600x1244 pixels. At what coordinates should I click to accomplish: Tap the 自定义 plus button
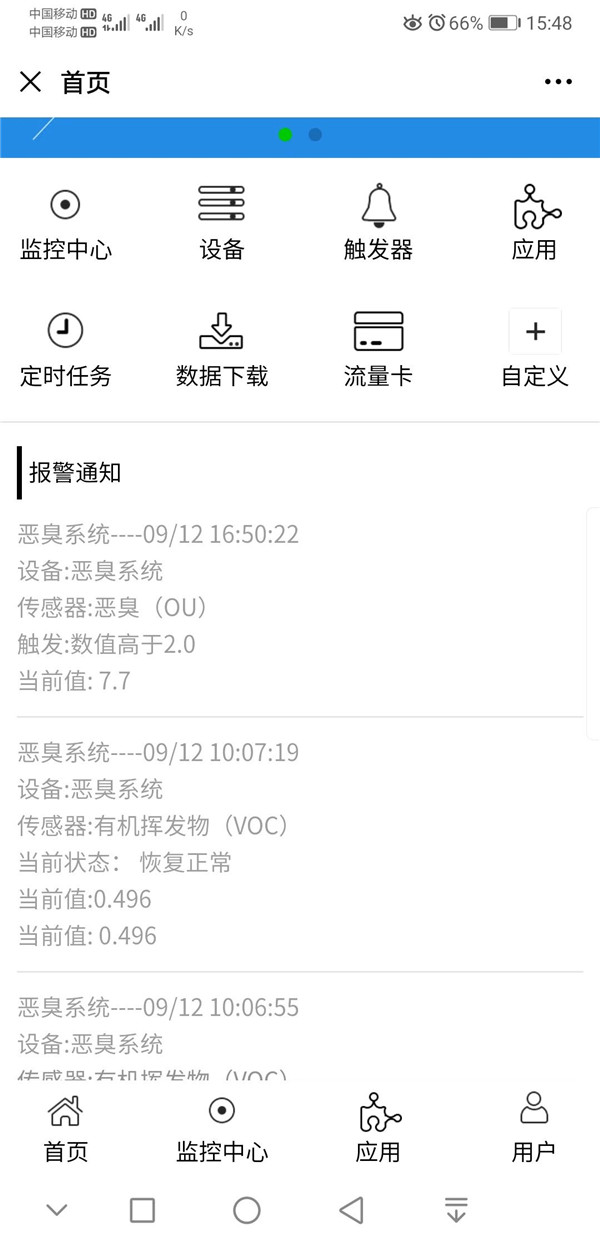pyautogui.click(x=535, y=332)
